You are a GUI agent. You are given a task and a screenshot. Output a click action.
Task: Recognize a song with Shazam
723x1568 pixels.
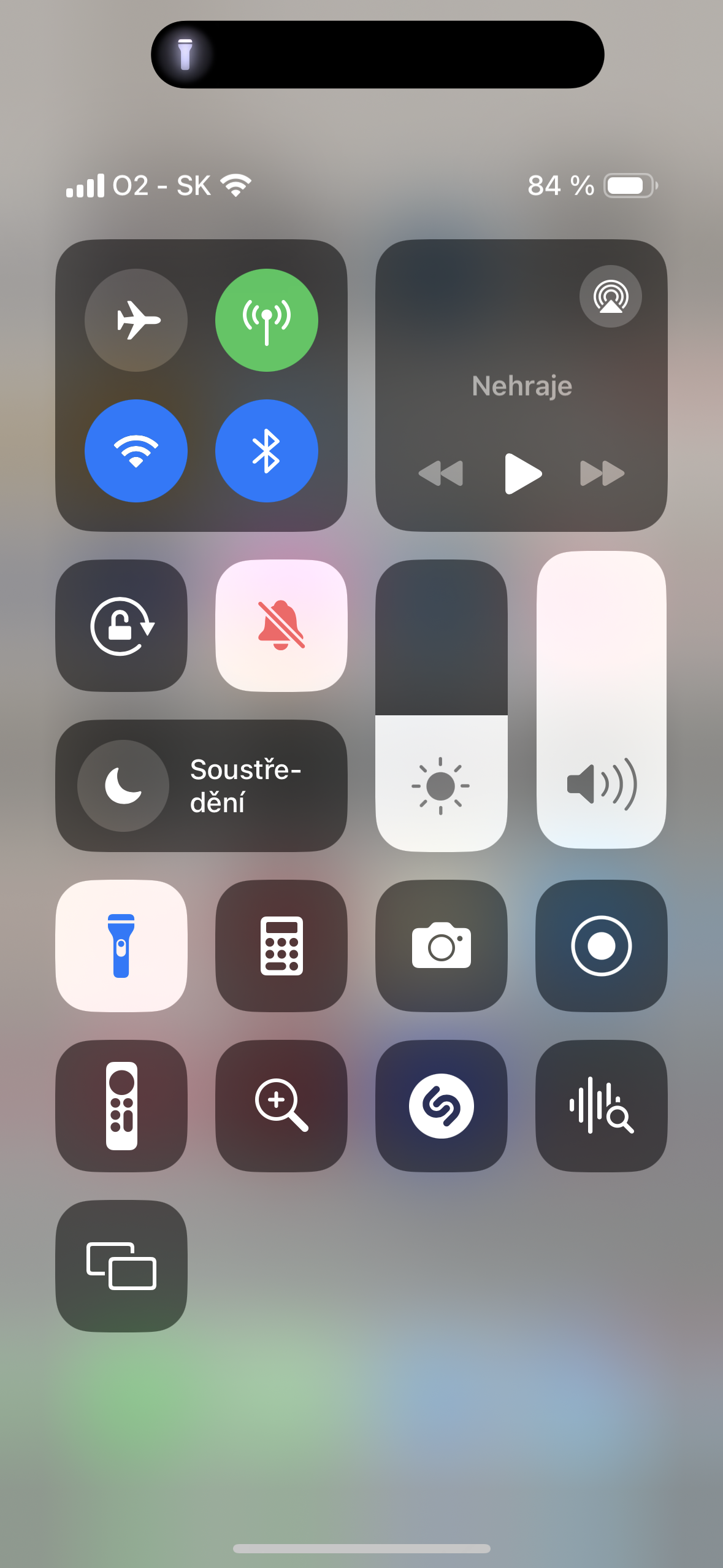pos(441,1107)
